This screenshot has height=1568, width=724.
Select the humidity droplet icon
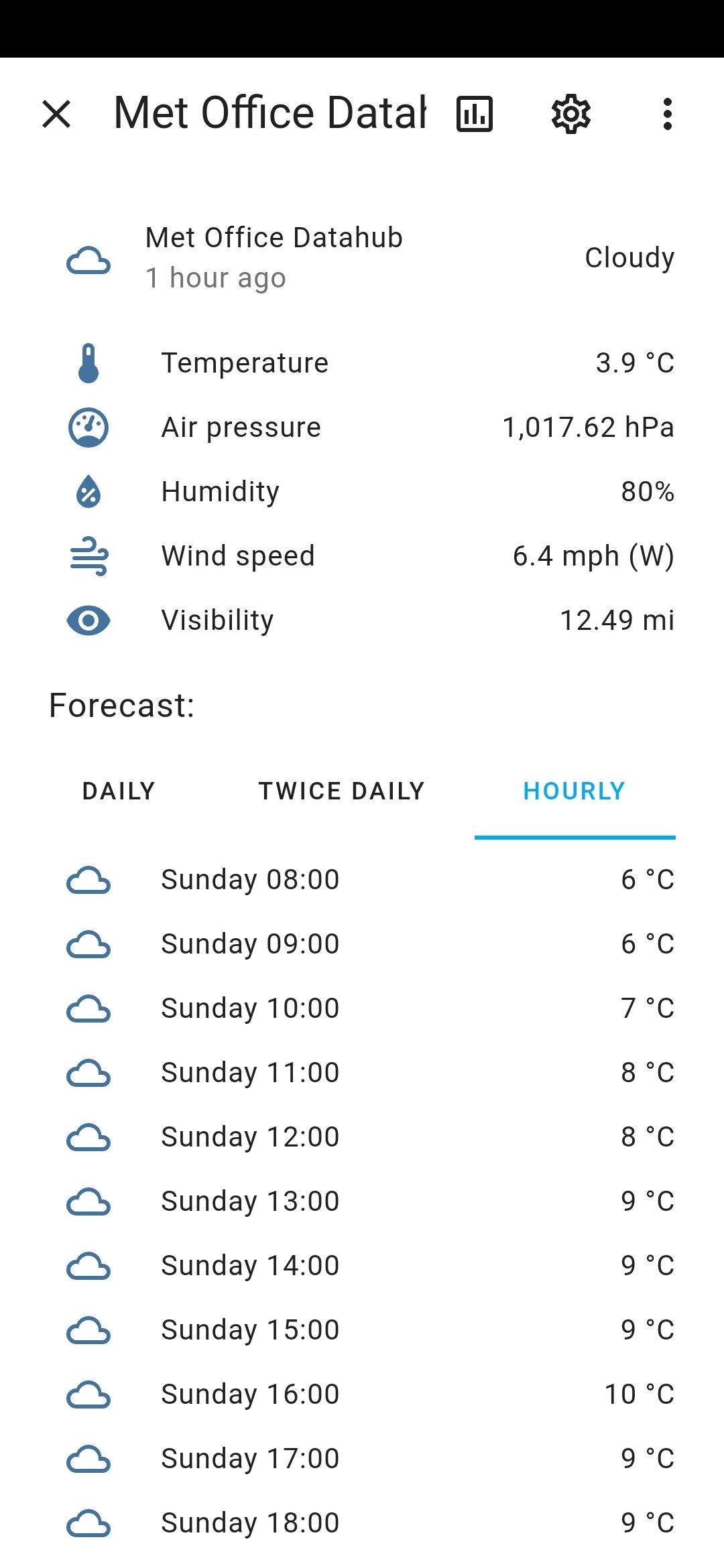pos(88,491)
